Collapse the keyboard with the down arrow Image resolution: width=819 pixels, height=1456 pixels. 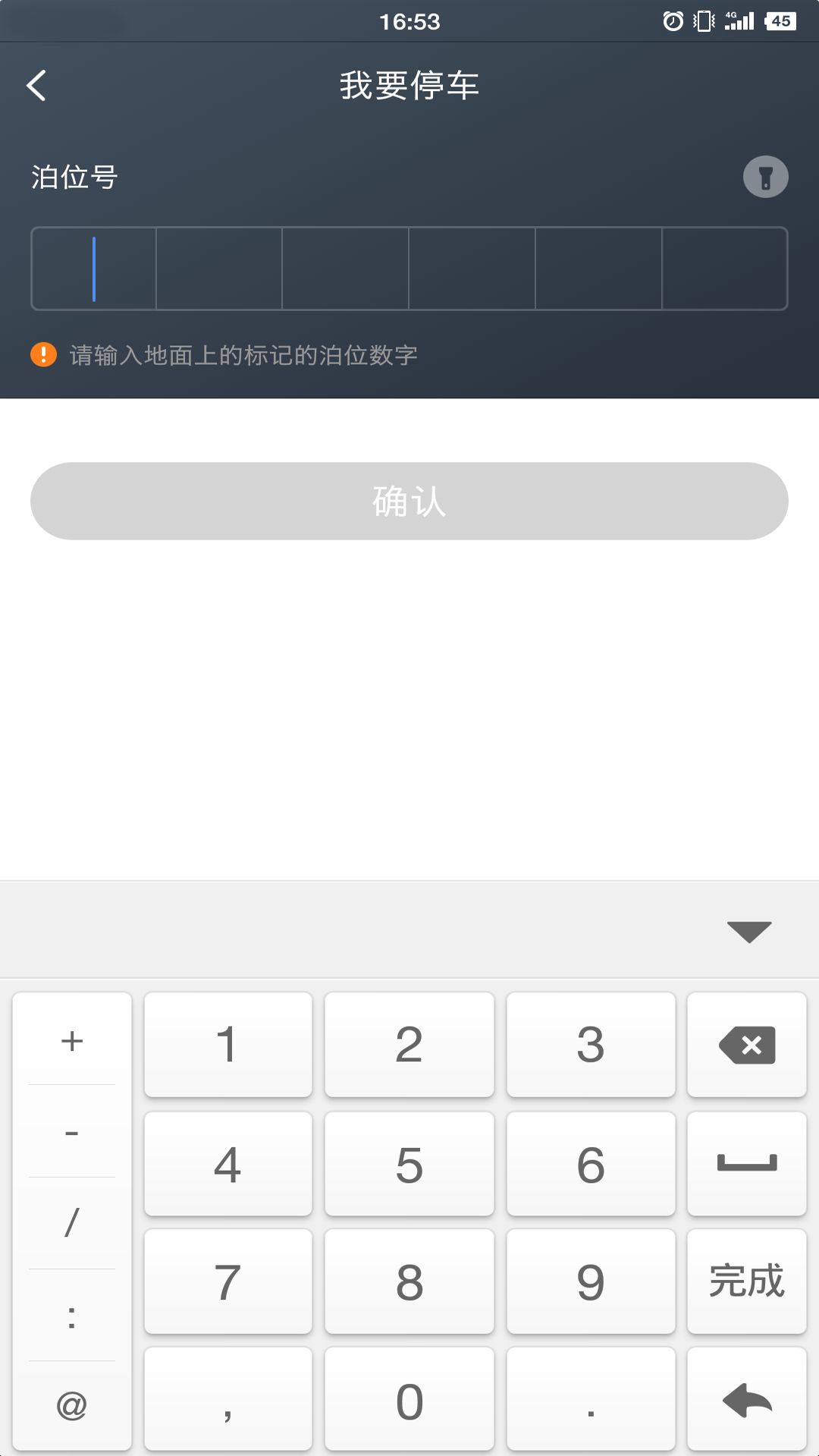point(749,931)
